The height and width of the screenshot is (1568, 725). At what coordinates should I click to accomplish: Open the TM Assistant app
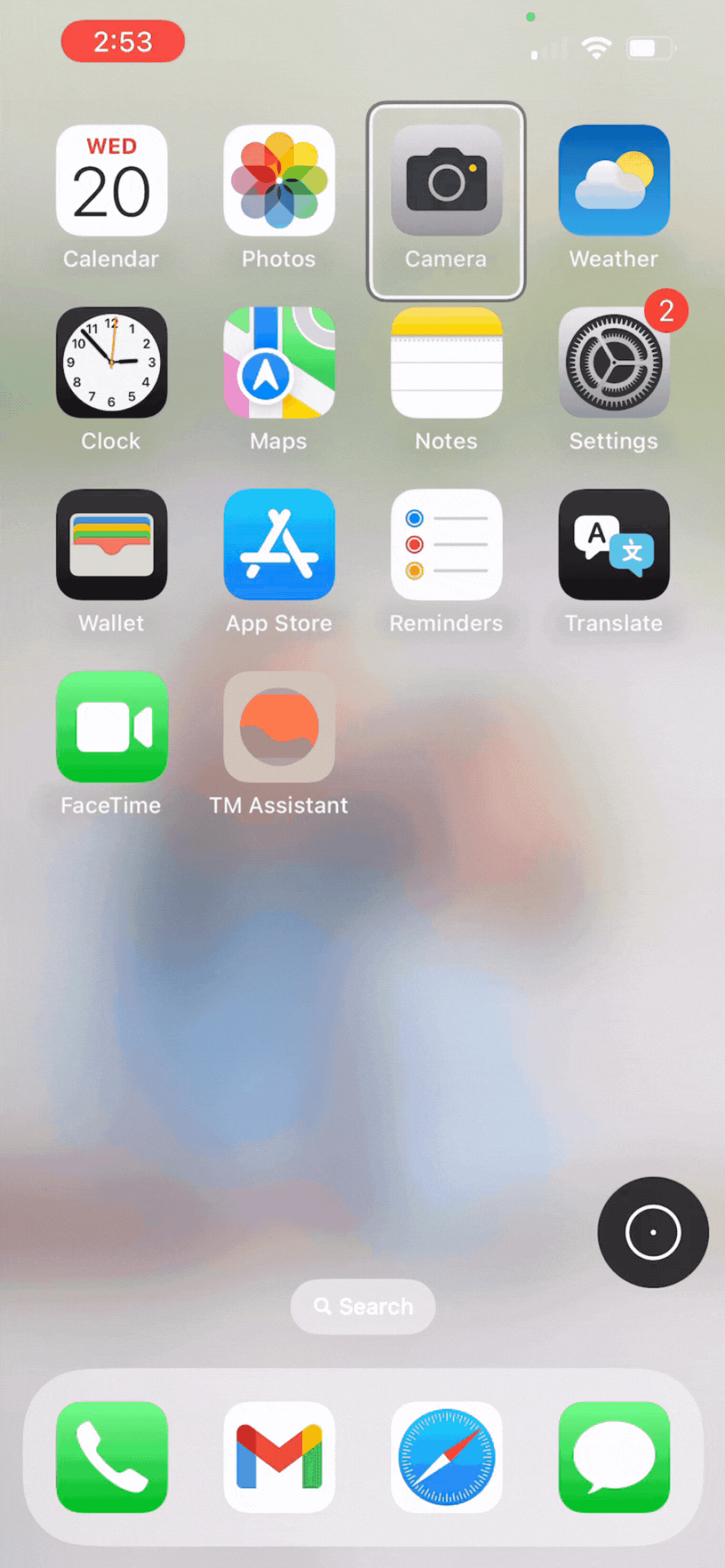click(279, 727)
